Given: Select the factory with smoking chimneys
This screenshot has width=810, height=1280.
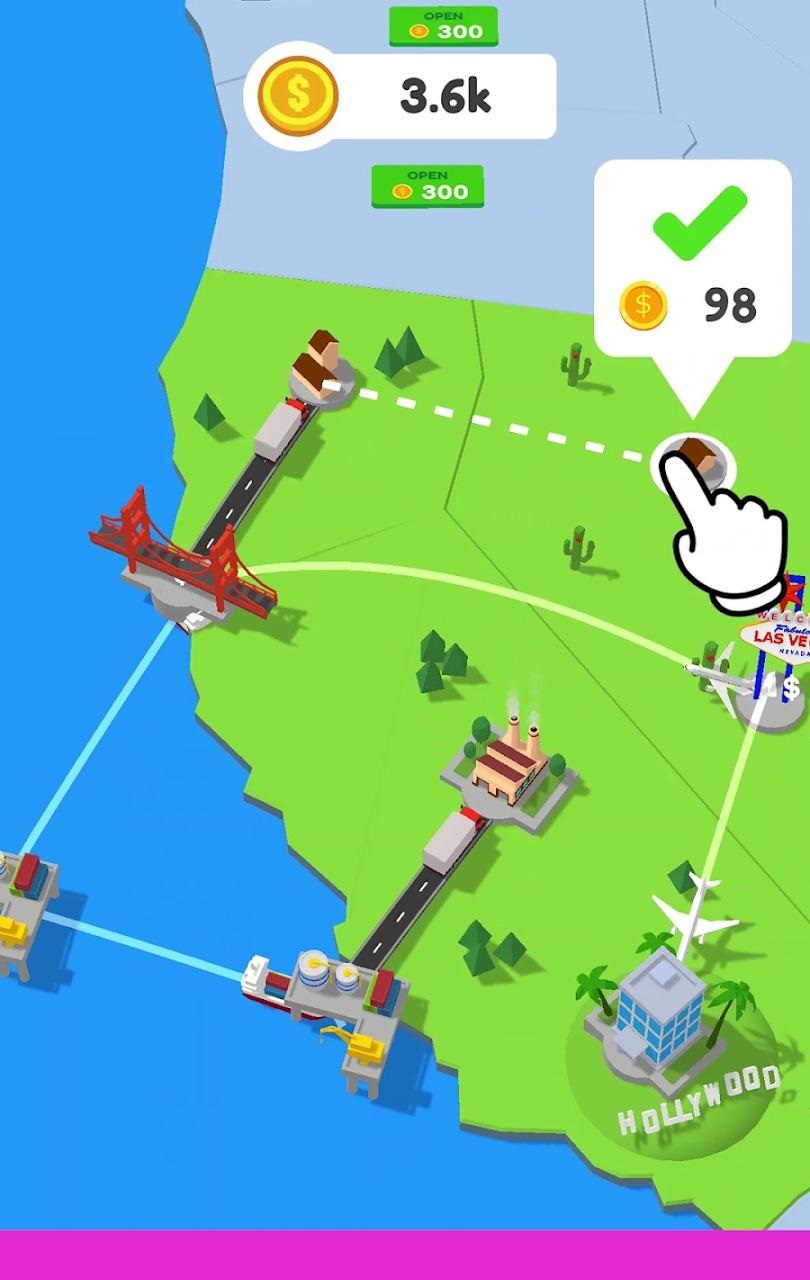Looking at the screenshot, I should pyautogui.click(x=508, y=766).
